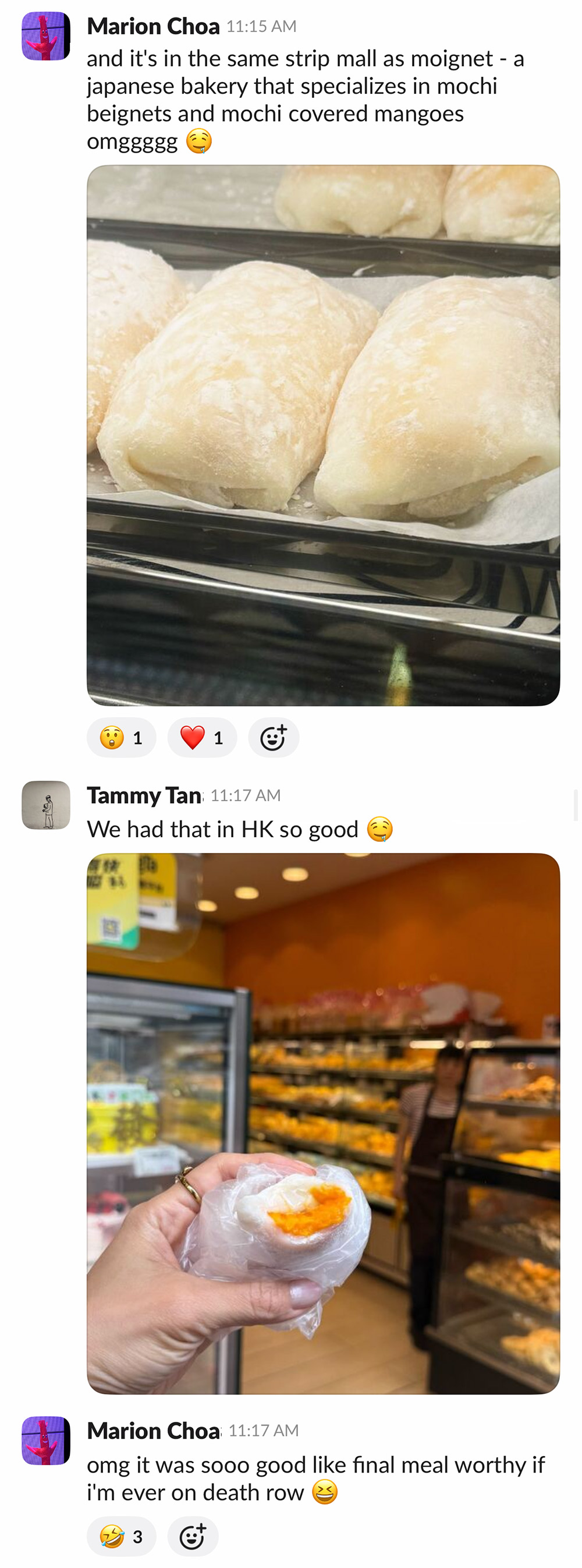Open Tammy Tan's profile name
The width and height of the screenshot is (582, 1568).
tap(144, 795)
